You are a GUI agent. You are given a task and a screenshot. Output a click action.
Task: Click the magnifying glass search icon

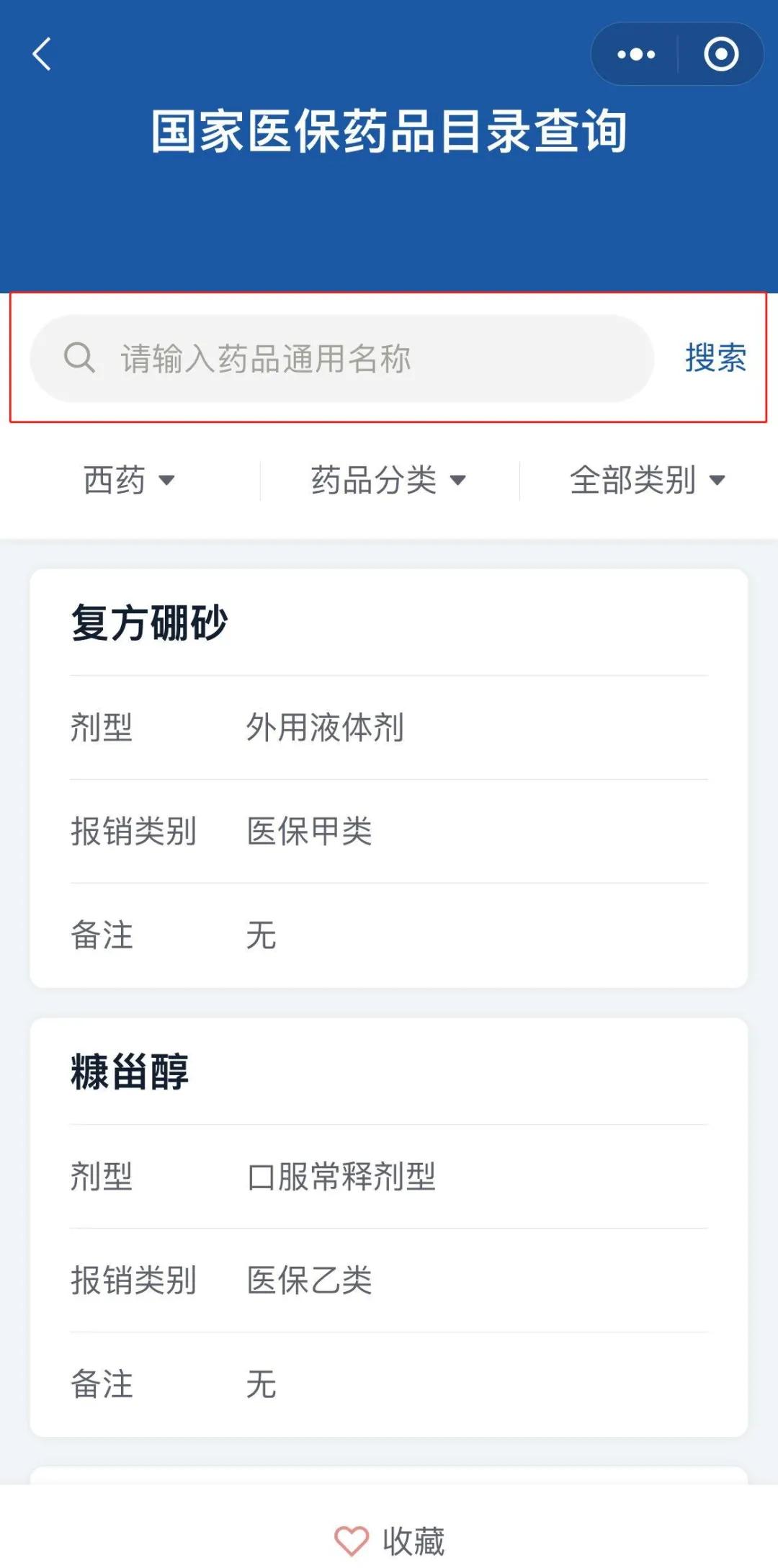(79, 358)
